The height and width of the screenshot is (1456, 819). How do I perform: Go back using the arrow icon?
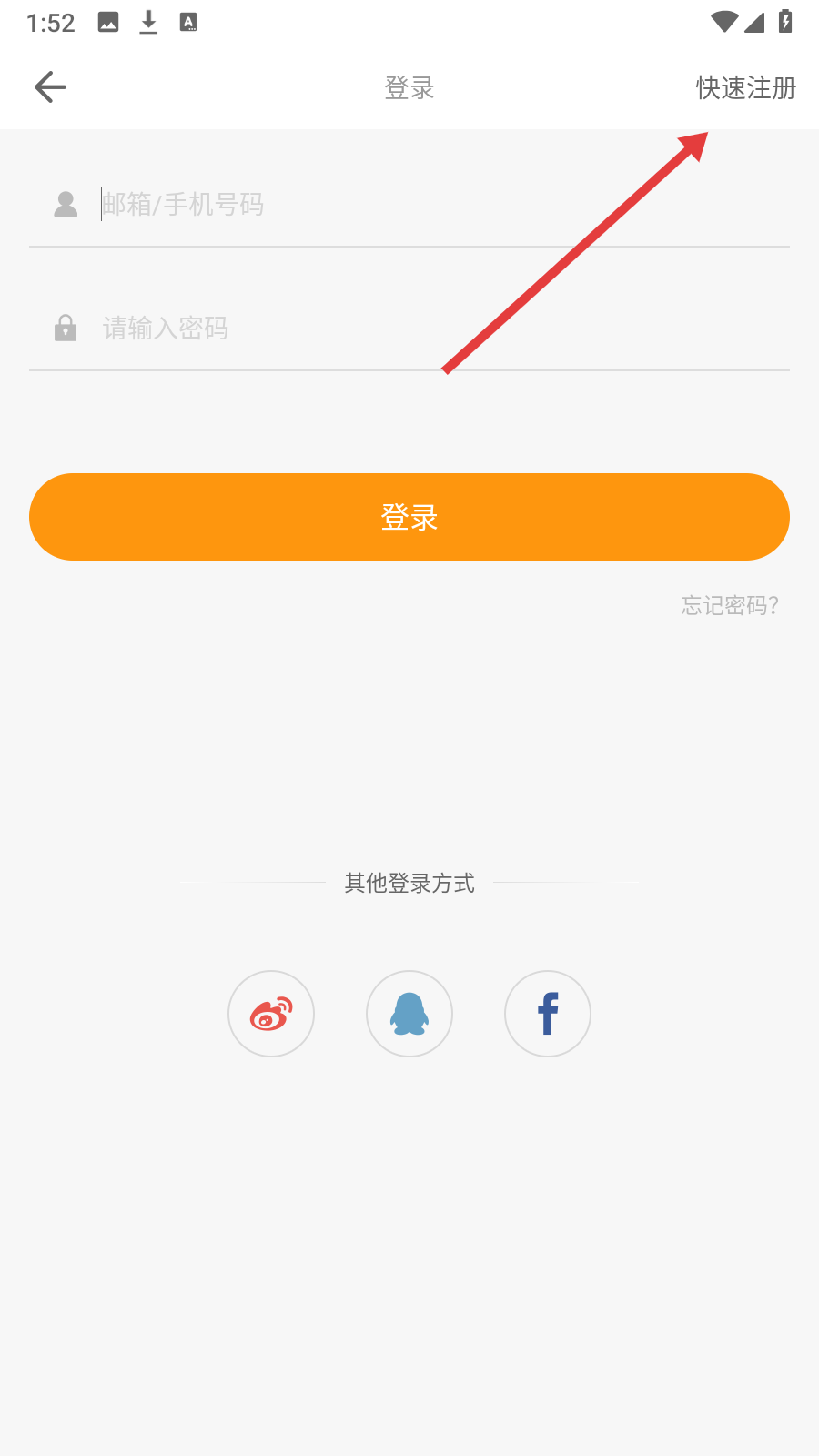(51, 87)
